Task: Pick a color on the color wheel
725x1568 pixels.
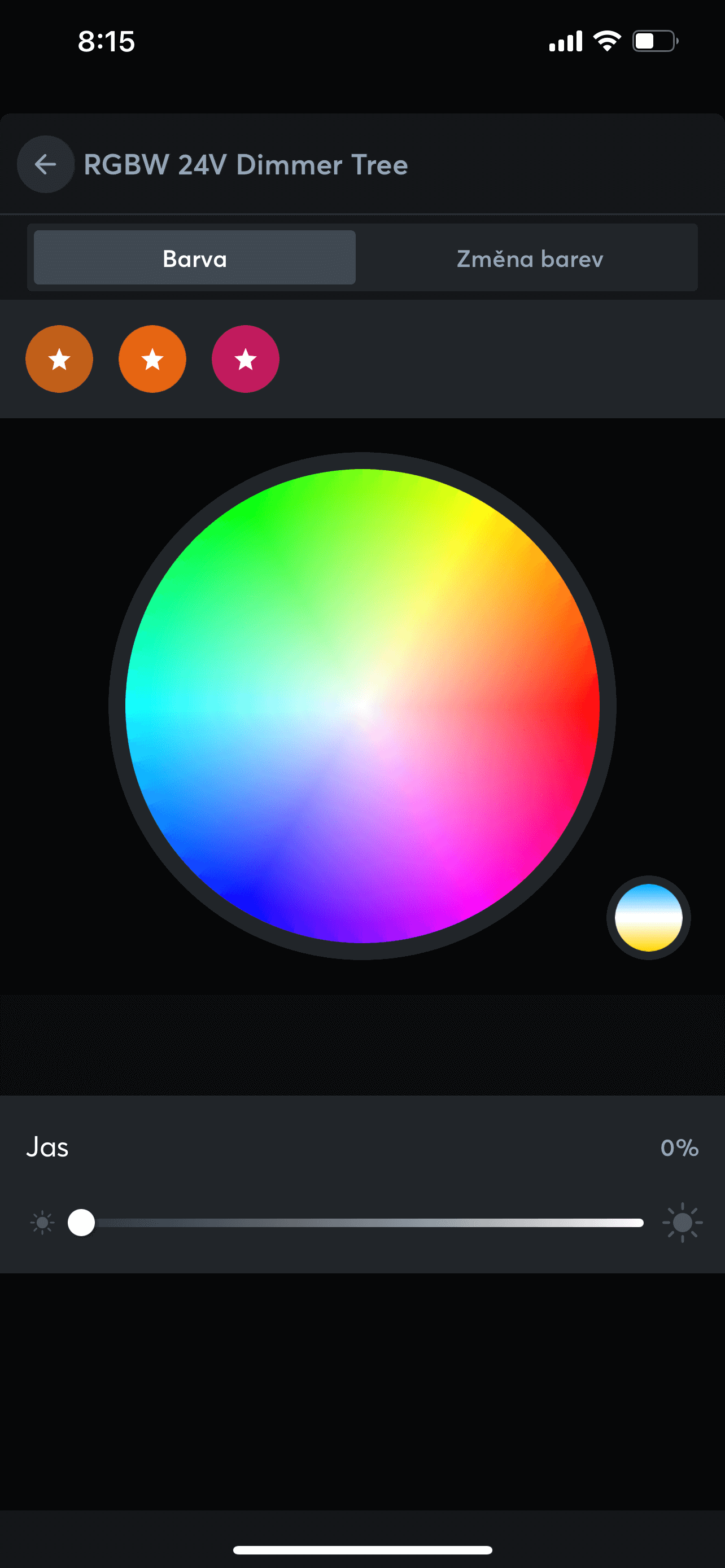Action: pos(362,706)
